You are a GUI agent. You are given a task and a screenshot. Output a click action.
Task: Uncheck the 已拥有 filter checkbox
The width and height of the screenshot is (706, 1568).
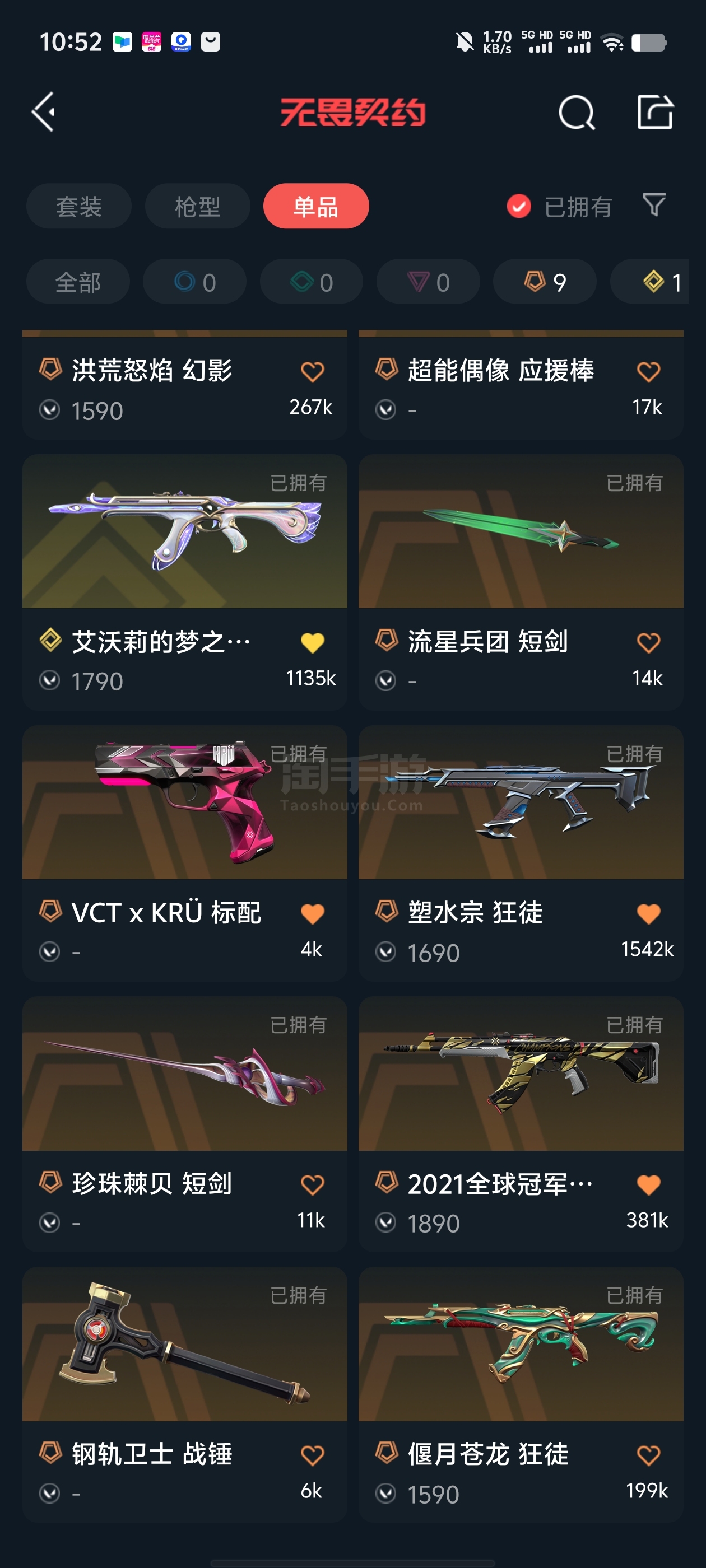click(519, 206)
